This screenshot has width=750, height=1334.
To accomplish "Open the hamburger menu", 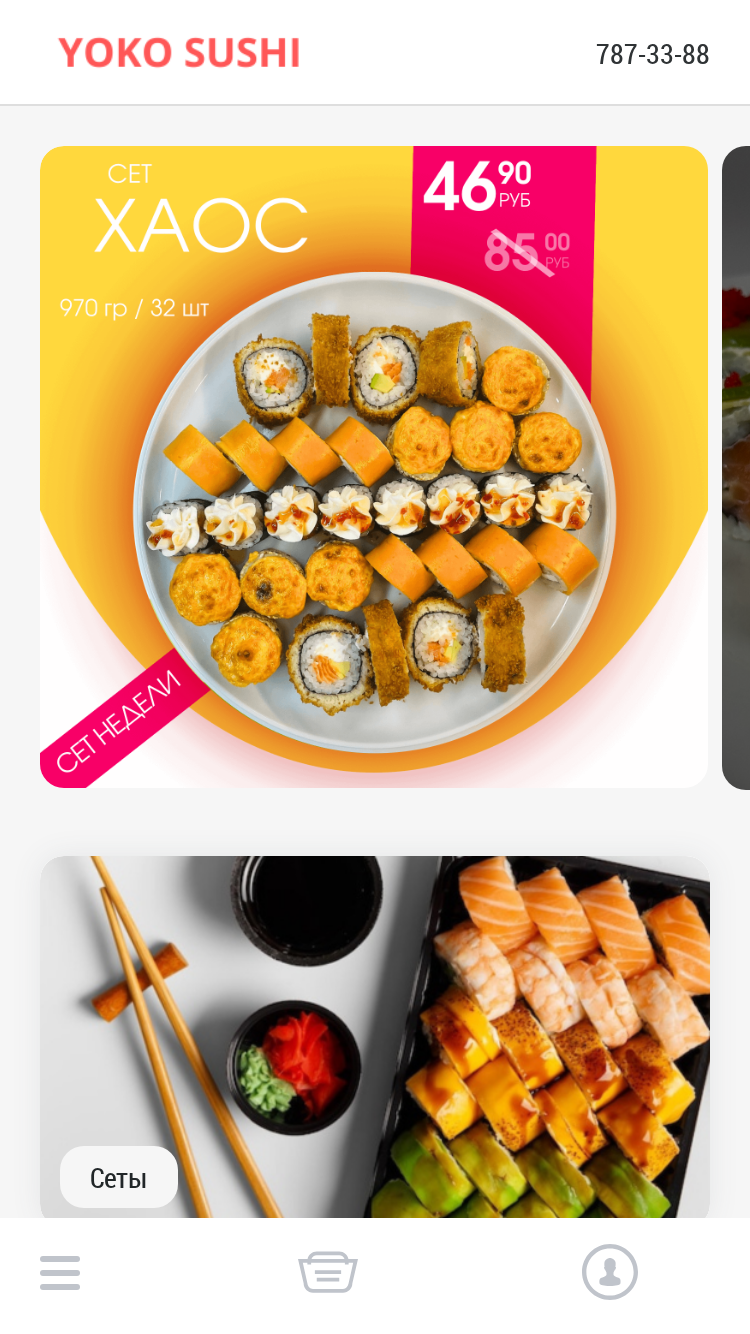I will coord(60,1273).
